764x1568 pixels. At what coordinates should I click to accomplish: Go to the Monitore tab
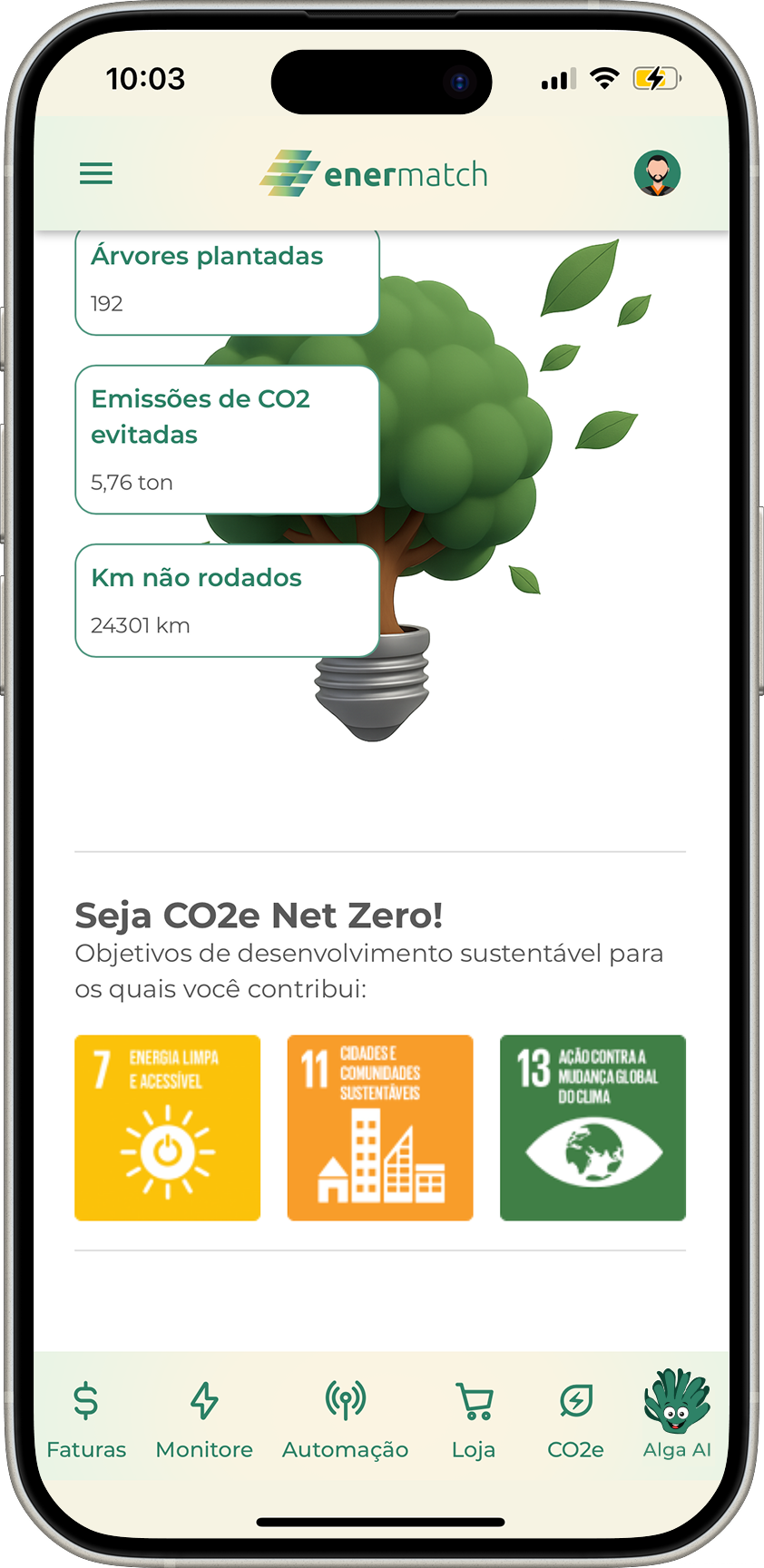coord(204,1418)
